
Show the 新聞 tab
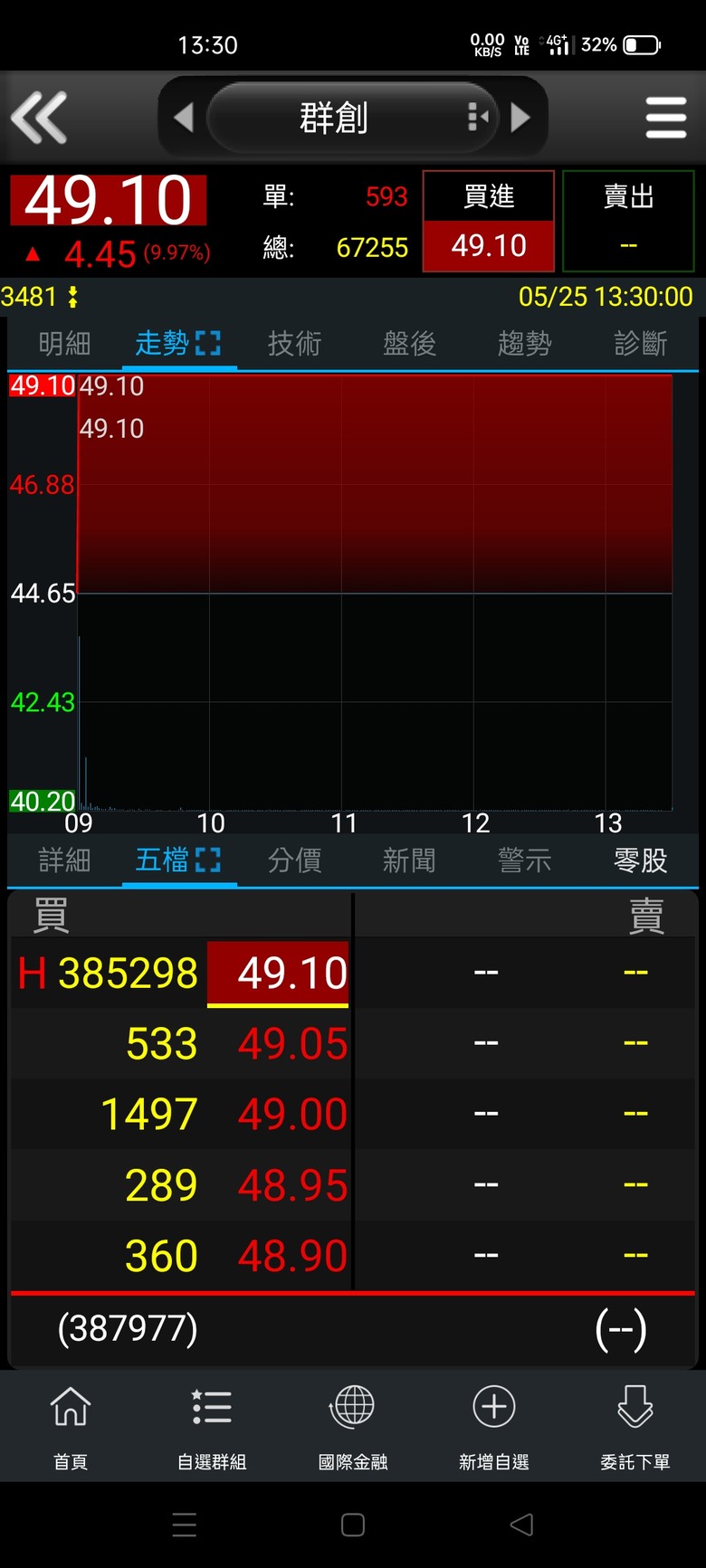409,860
